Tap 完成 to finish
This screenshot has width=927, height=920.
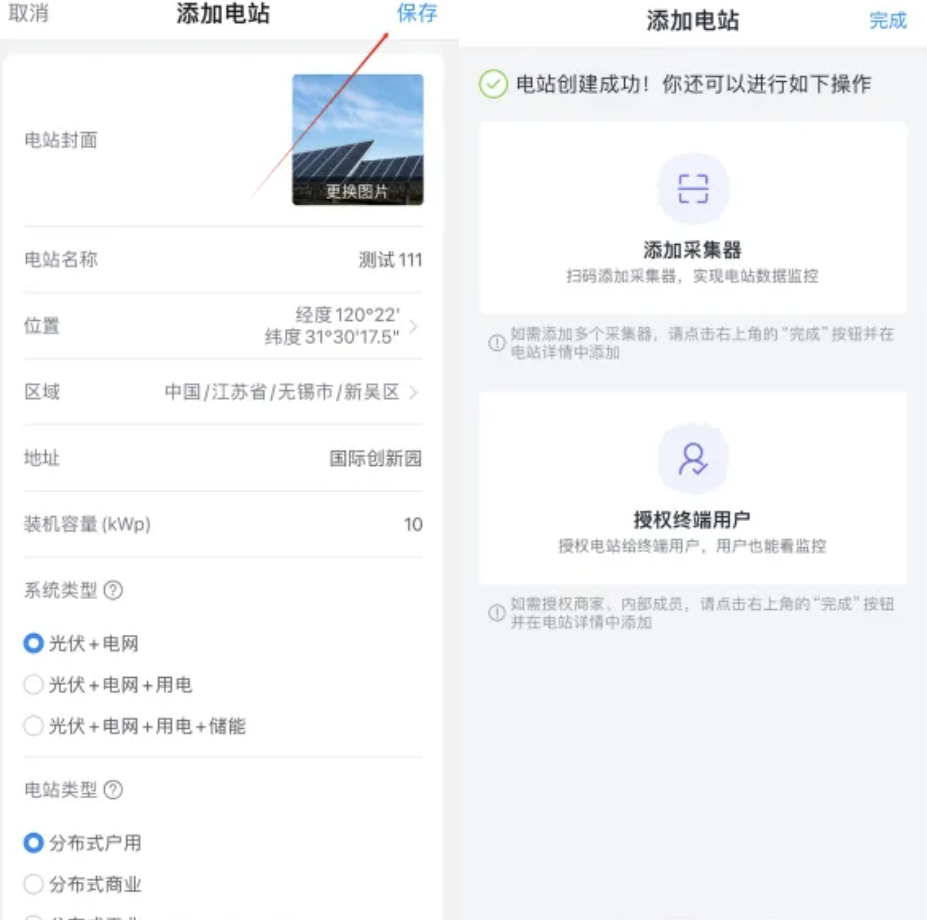[887, 21]
